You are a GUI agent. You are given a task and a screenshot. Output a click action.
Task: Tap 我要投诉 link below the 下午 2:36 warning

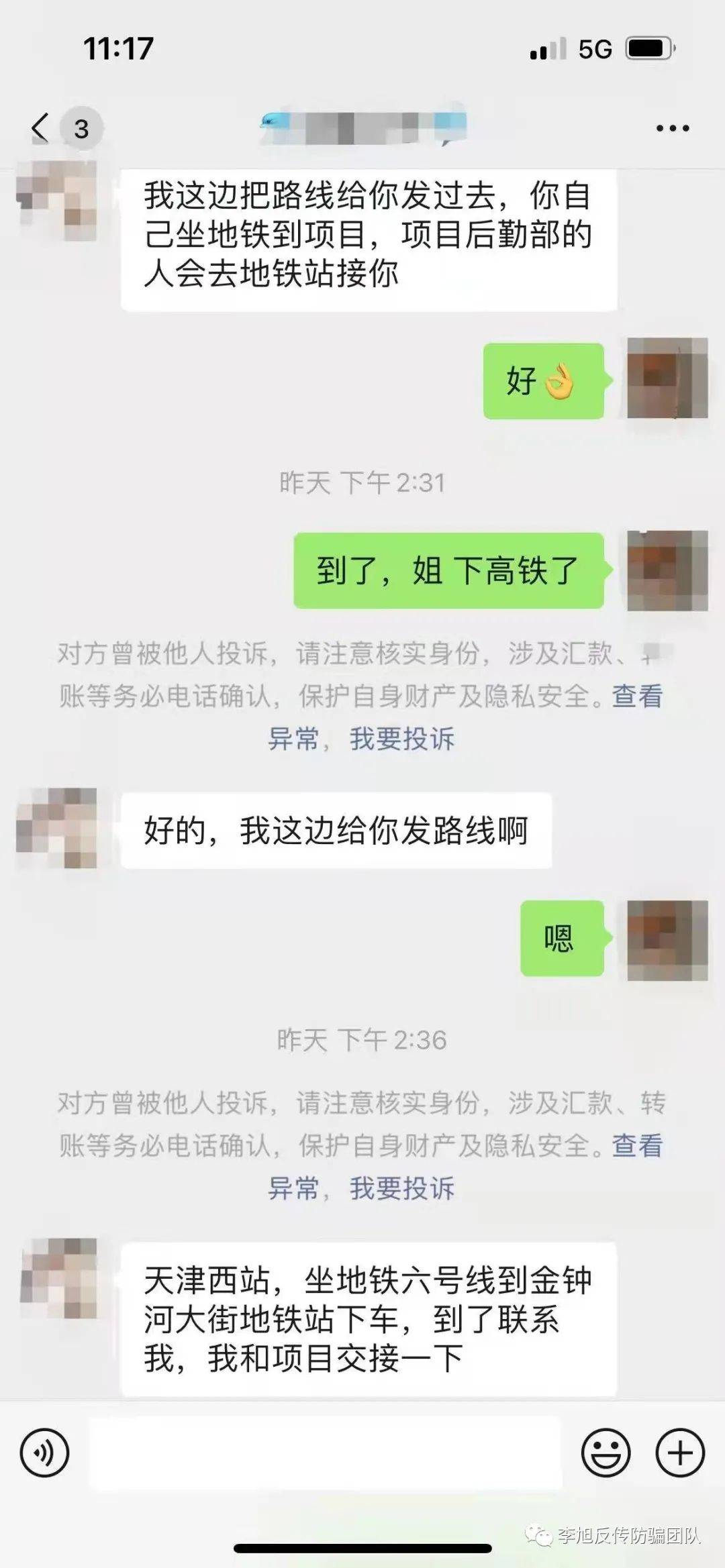tap(401, 1188)
